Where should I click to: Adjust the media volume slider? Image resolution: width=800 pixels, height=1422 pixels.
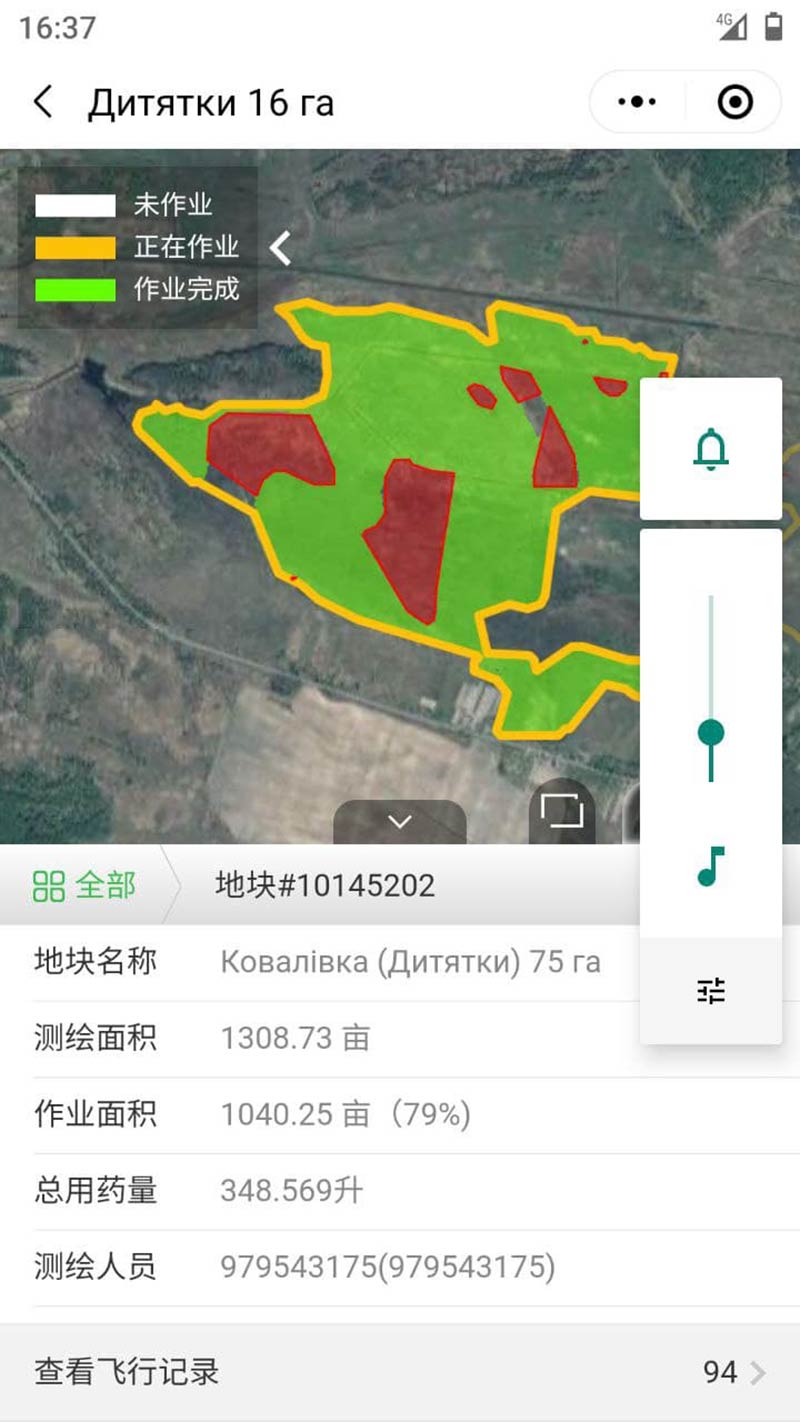point(711,733)
